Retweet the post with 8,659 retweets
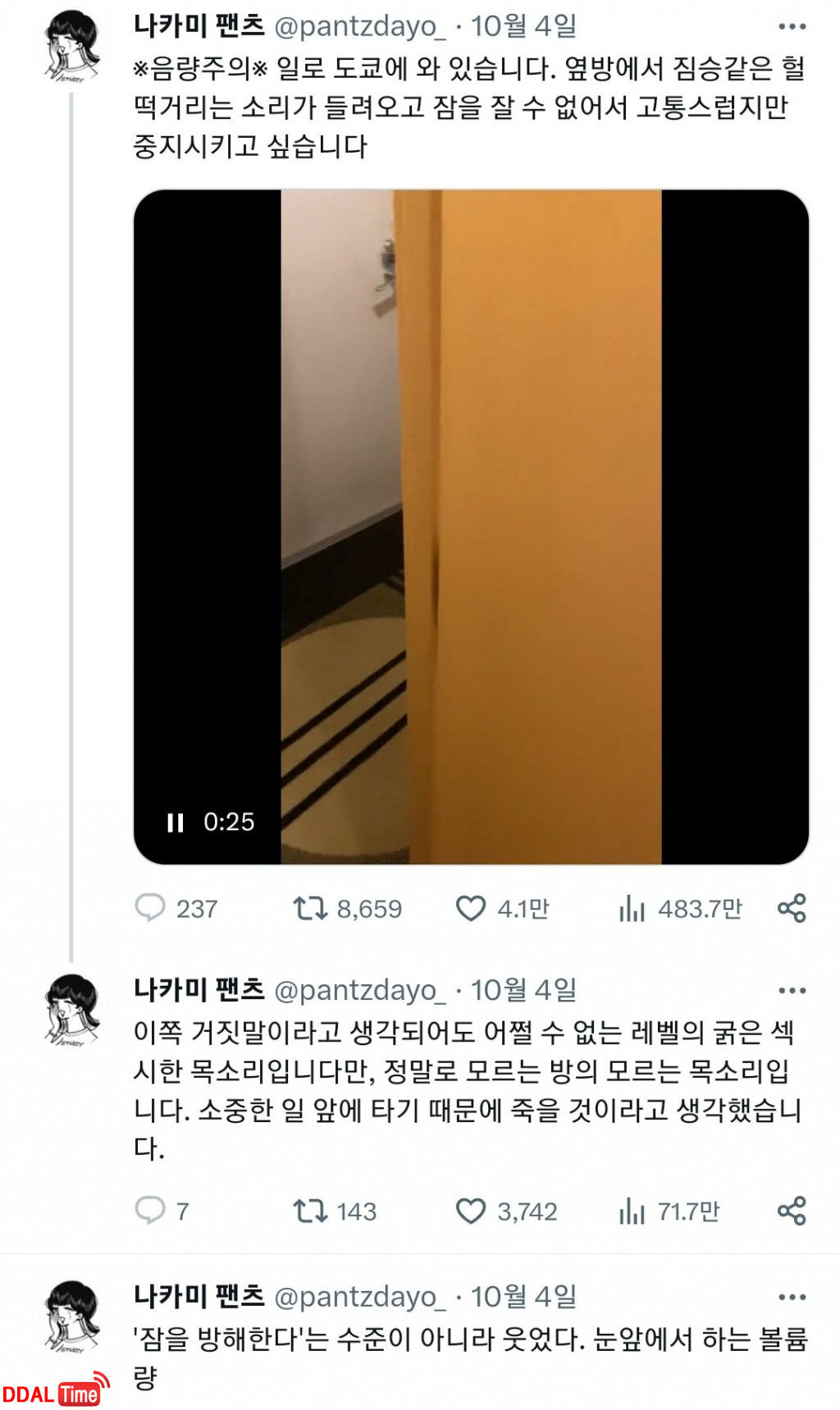 tap(311, 908)
